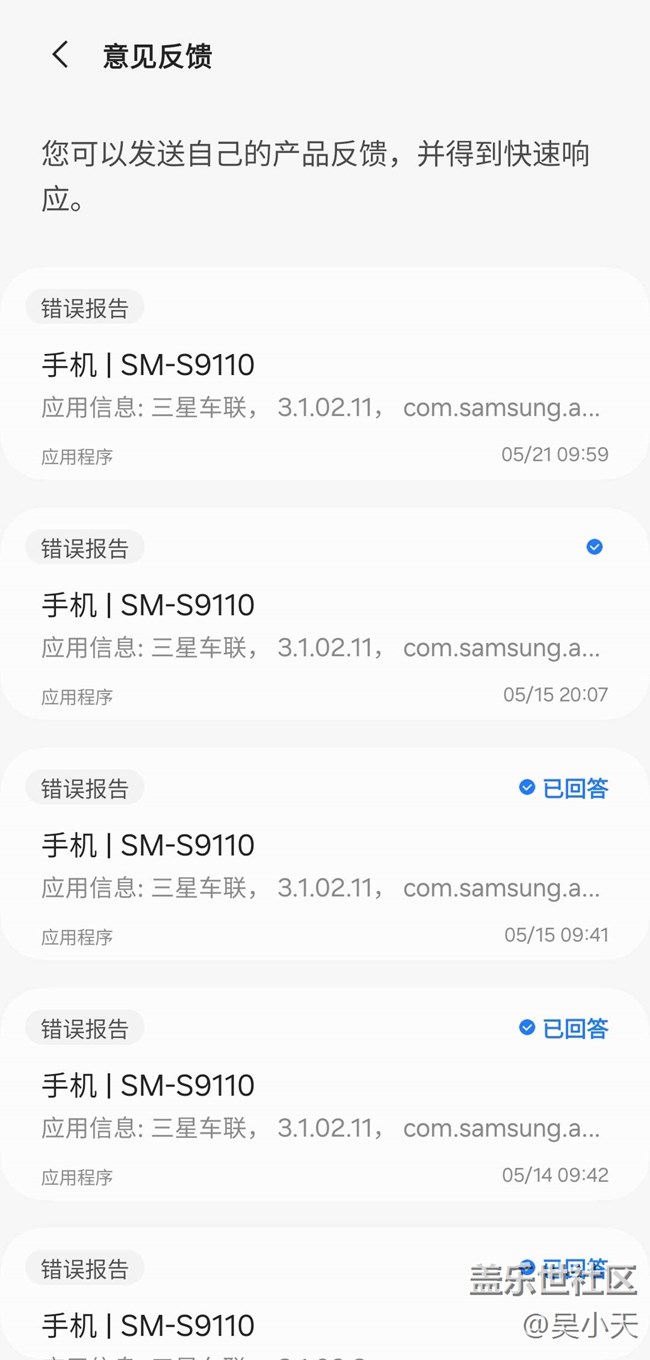The height and width of the screenshot is (1360, 650).
Task: Go back from the 意见反馈 page
Action: pos(61,55)
